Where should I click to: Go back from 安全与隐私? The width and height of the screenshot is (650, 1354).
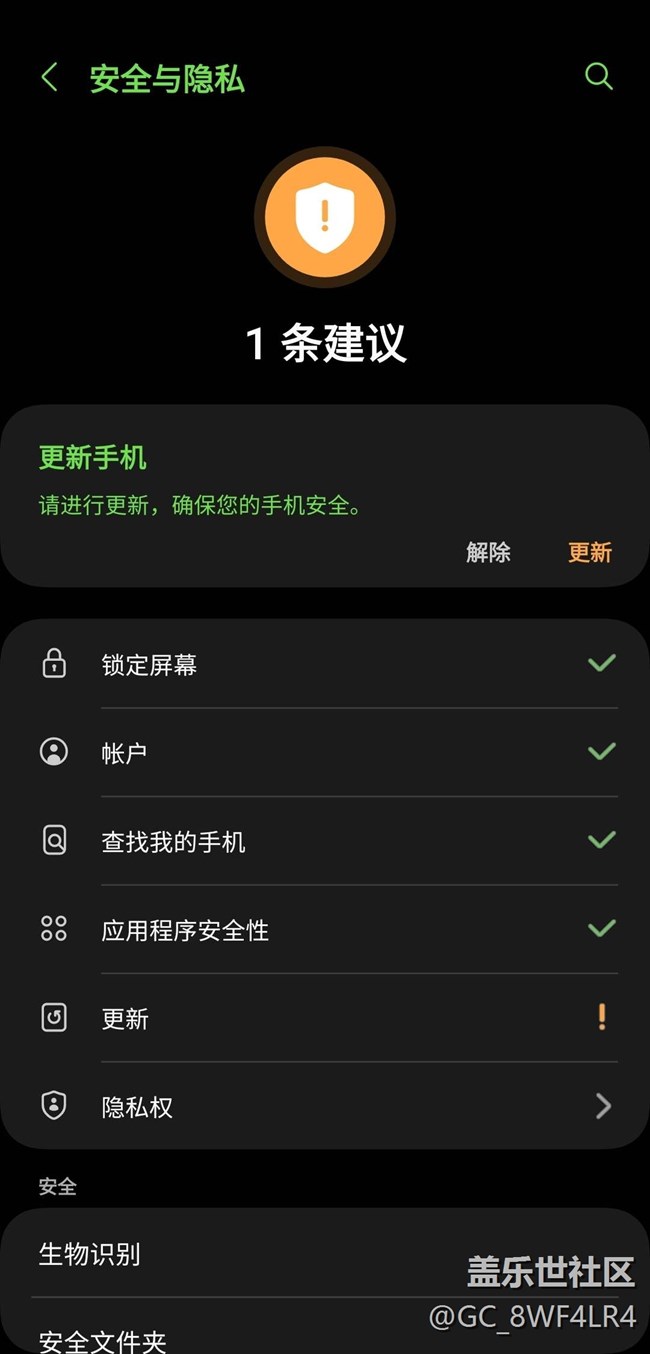coord(49,78)
